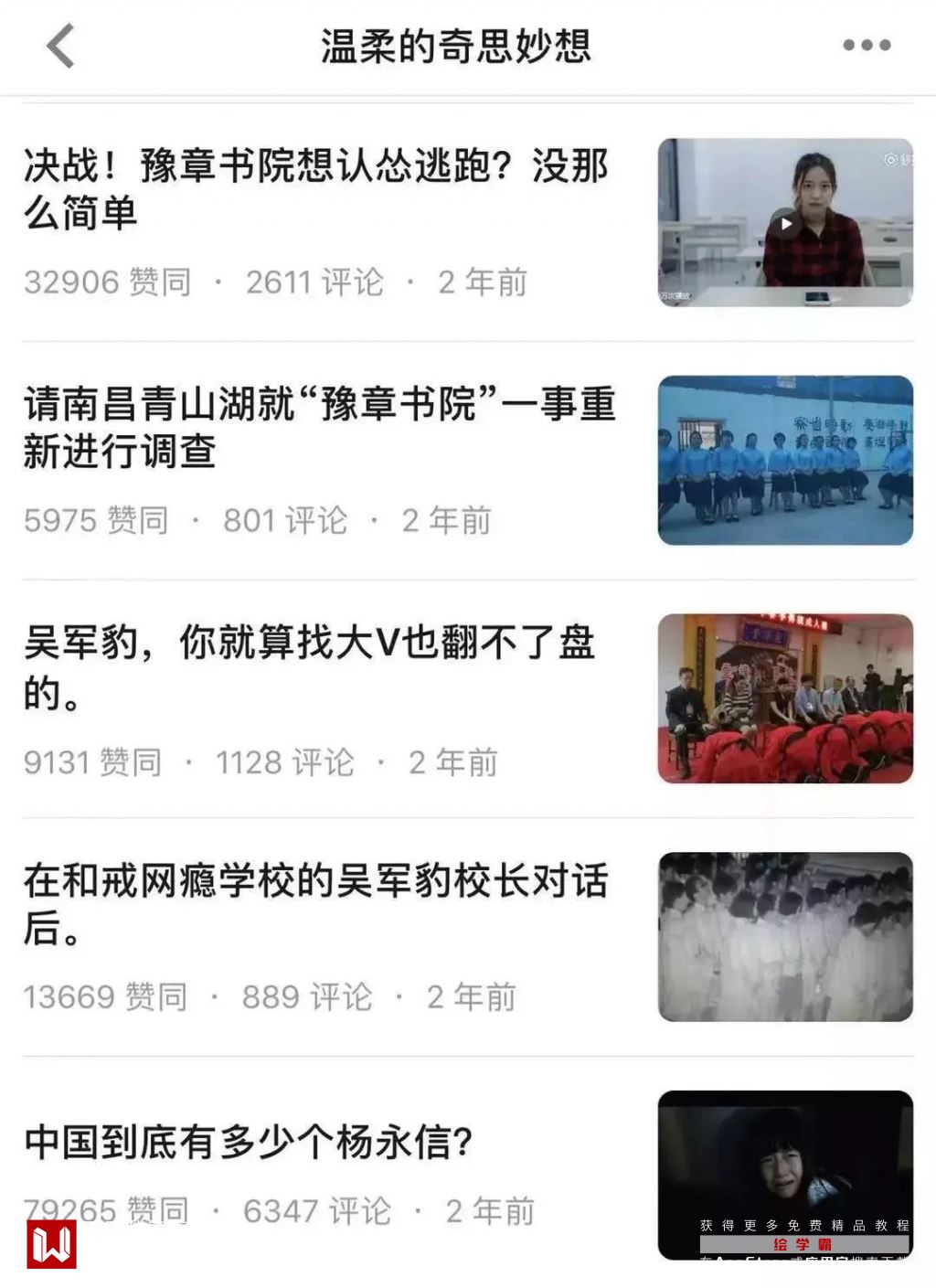Open the three-dot overflow menu
Image resolution: width=936 pixels, height=1288 pixels.
click(866, 46)
